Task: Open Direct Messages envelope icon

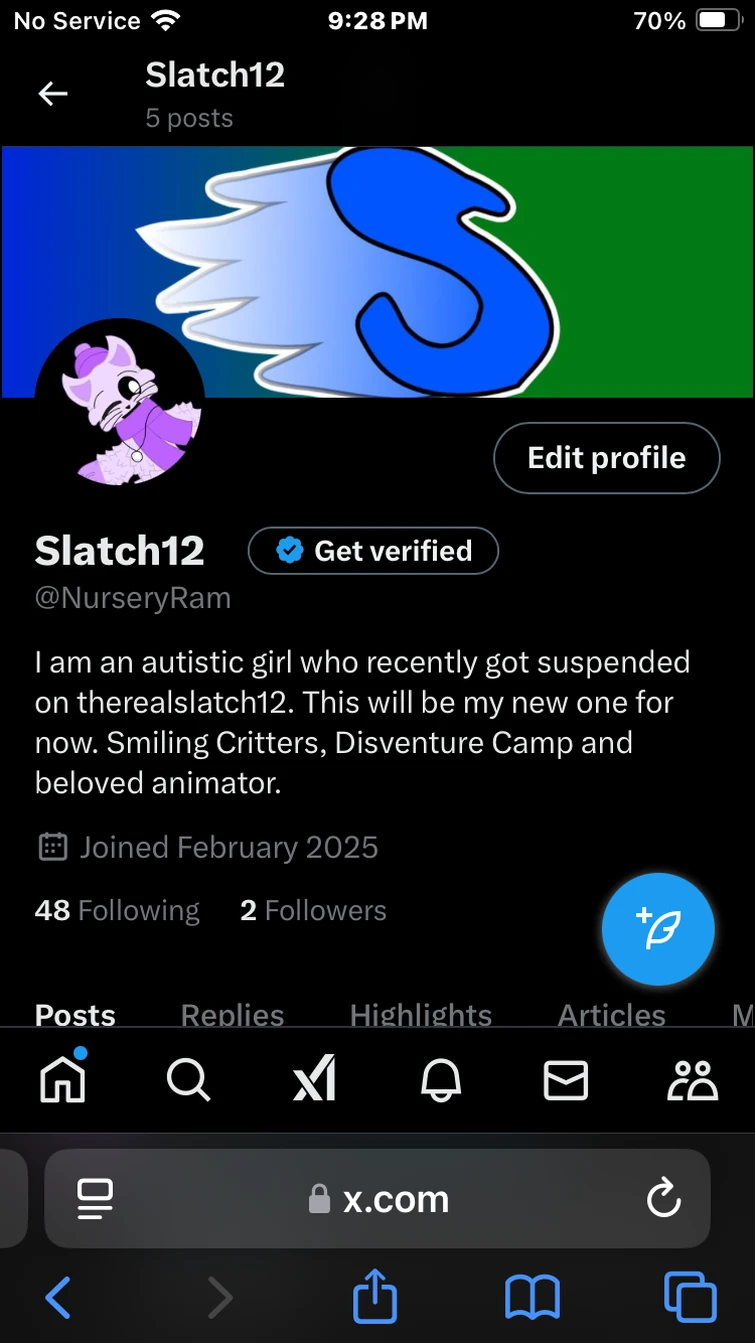Action: [566, 1080]
